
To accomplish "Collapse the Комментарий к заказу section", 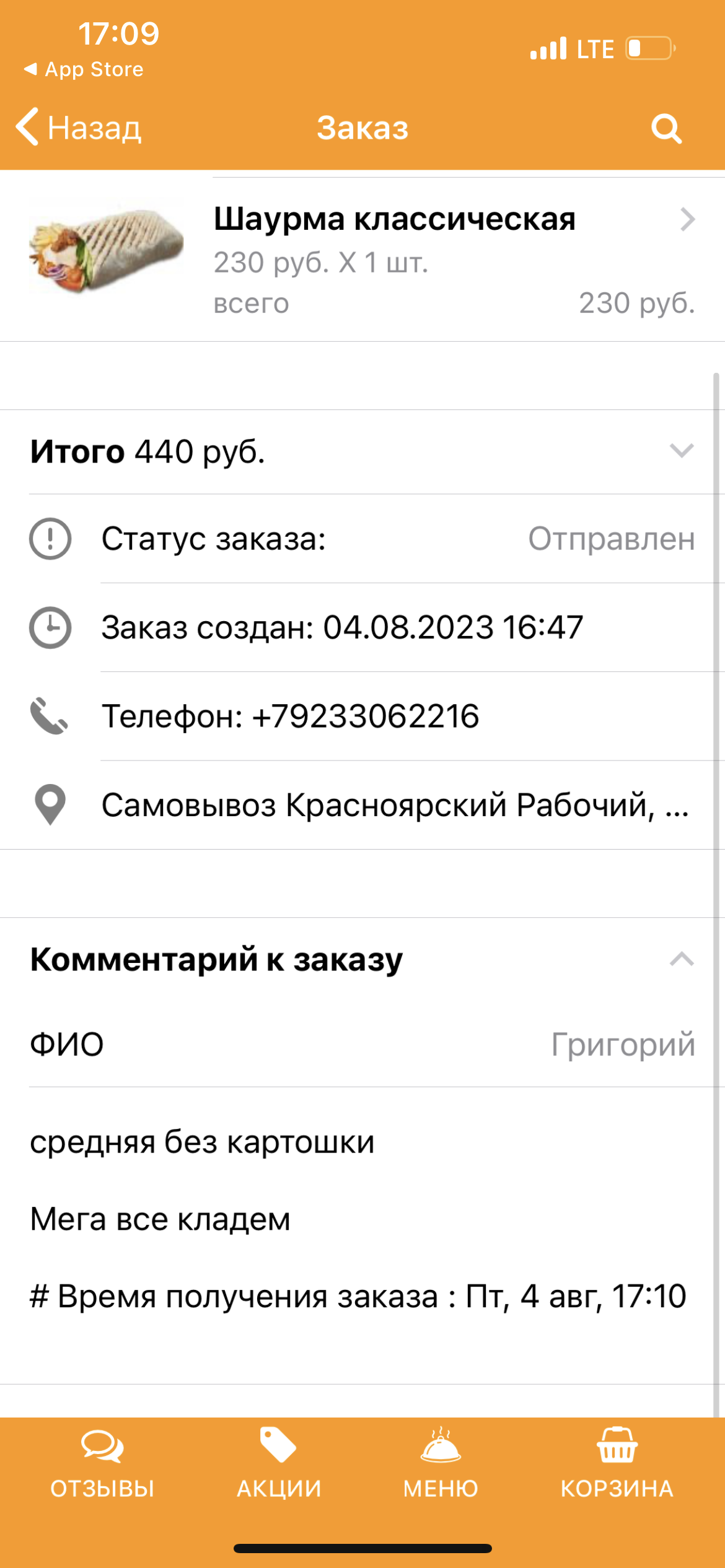I will point(362,959).
